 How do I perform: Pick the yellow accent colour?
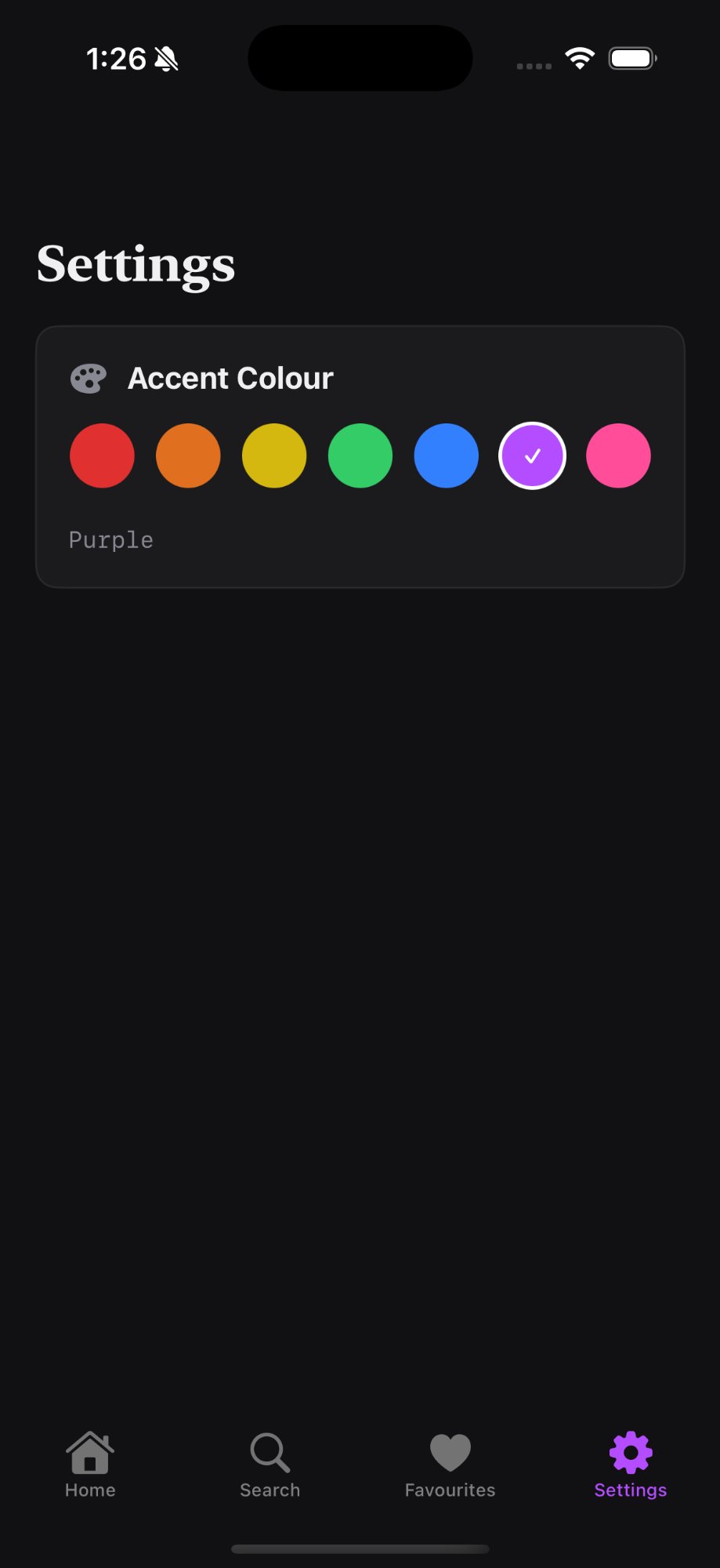pos(274,456)
